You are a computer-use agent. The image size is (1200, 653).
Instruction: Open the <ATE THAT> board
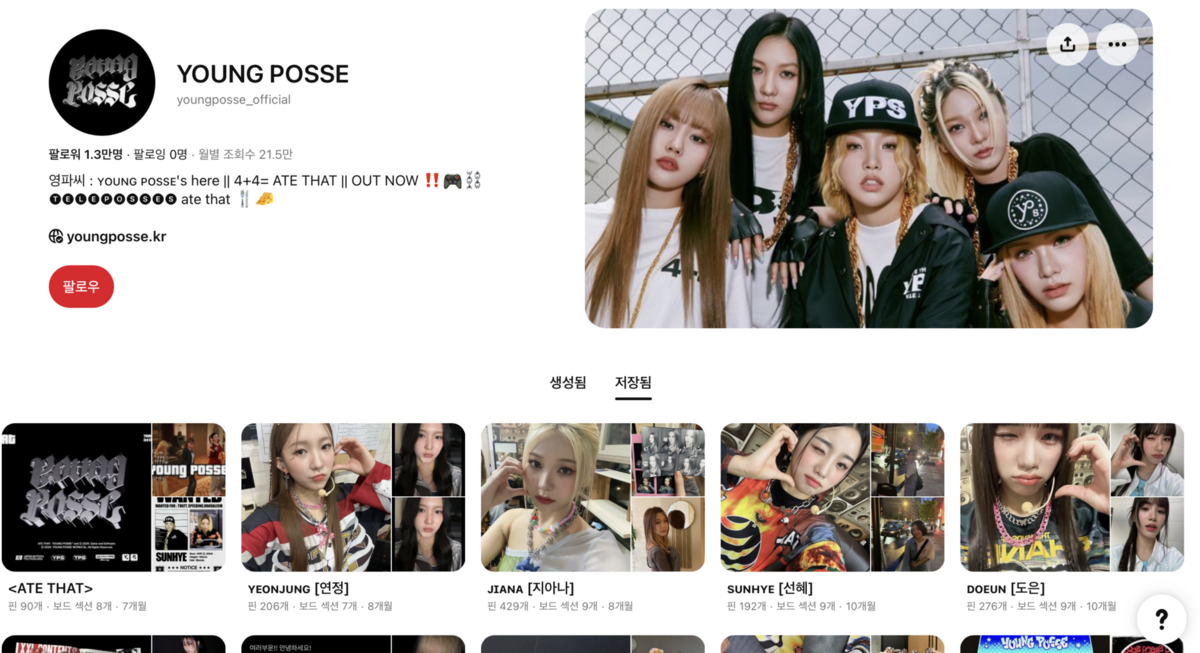tap(113, 498)
